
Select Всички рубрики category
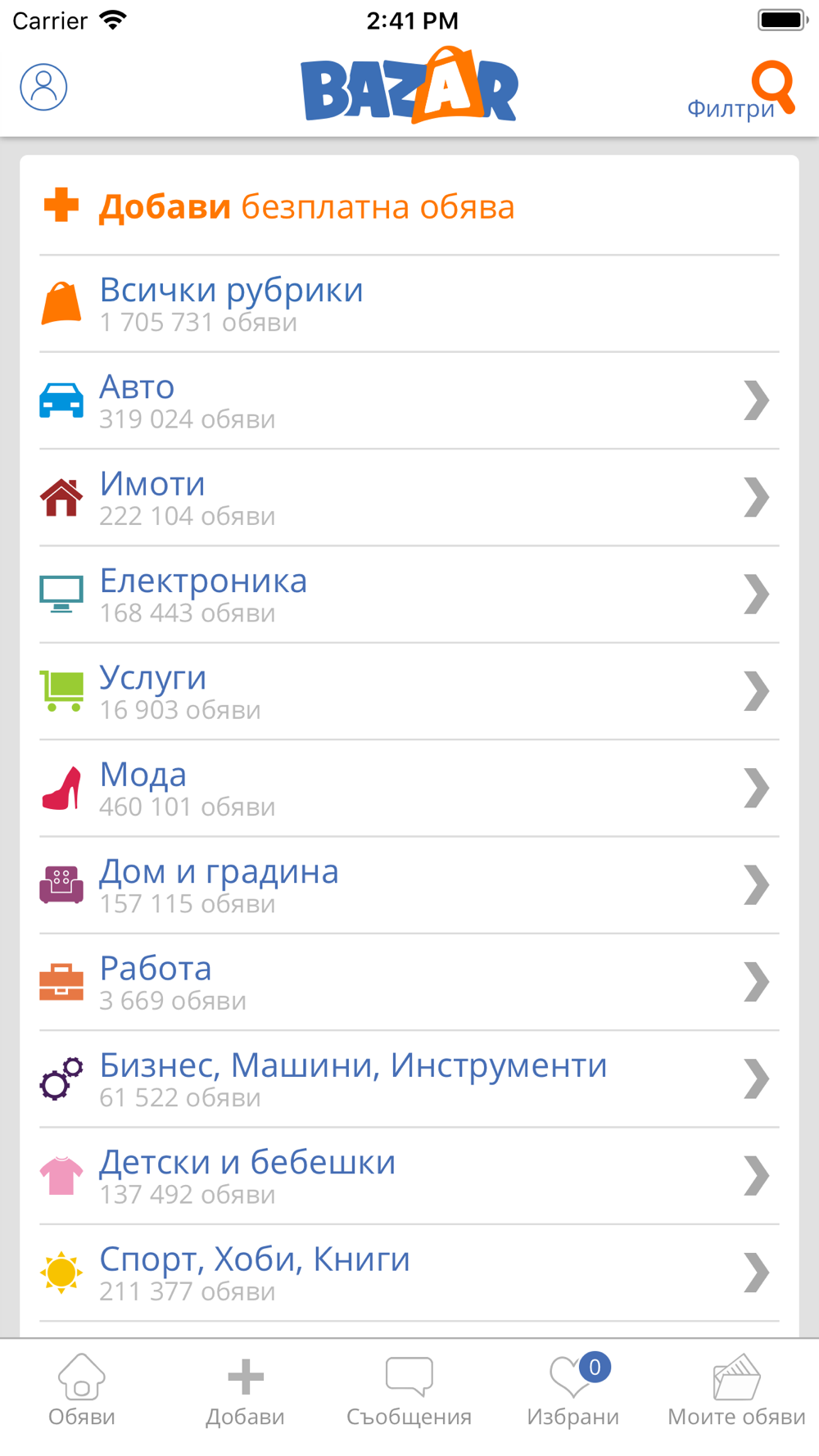(x=232, y=304)
